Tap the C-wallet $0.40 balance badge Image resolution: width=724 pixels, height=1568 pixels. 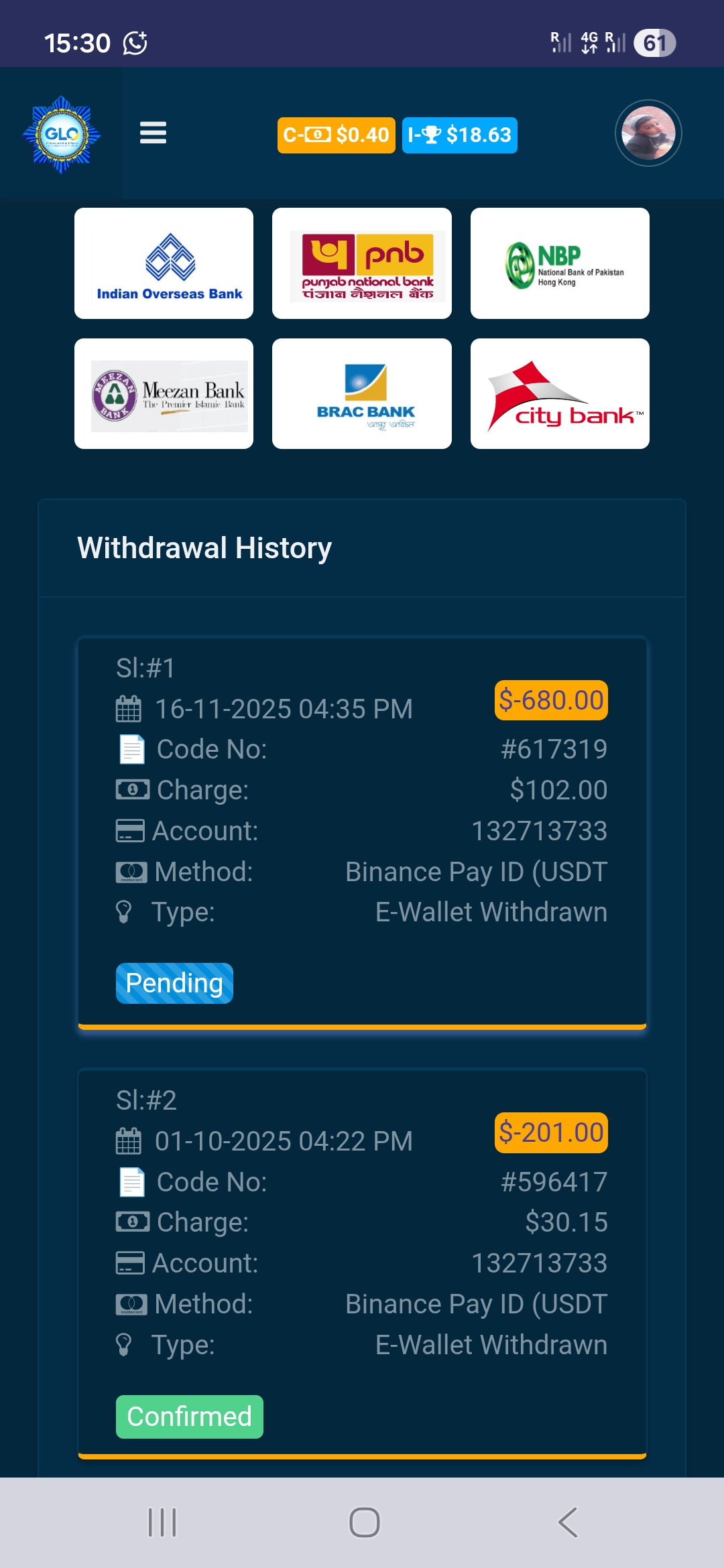coord(336,135)
